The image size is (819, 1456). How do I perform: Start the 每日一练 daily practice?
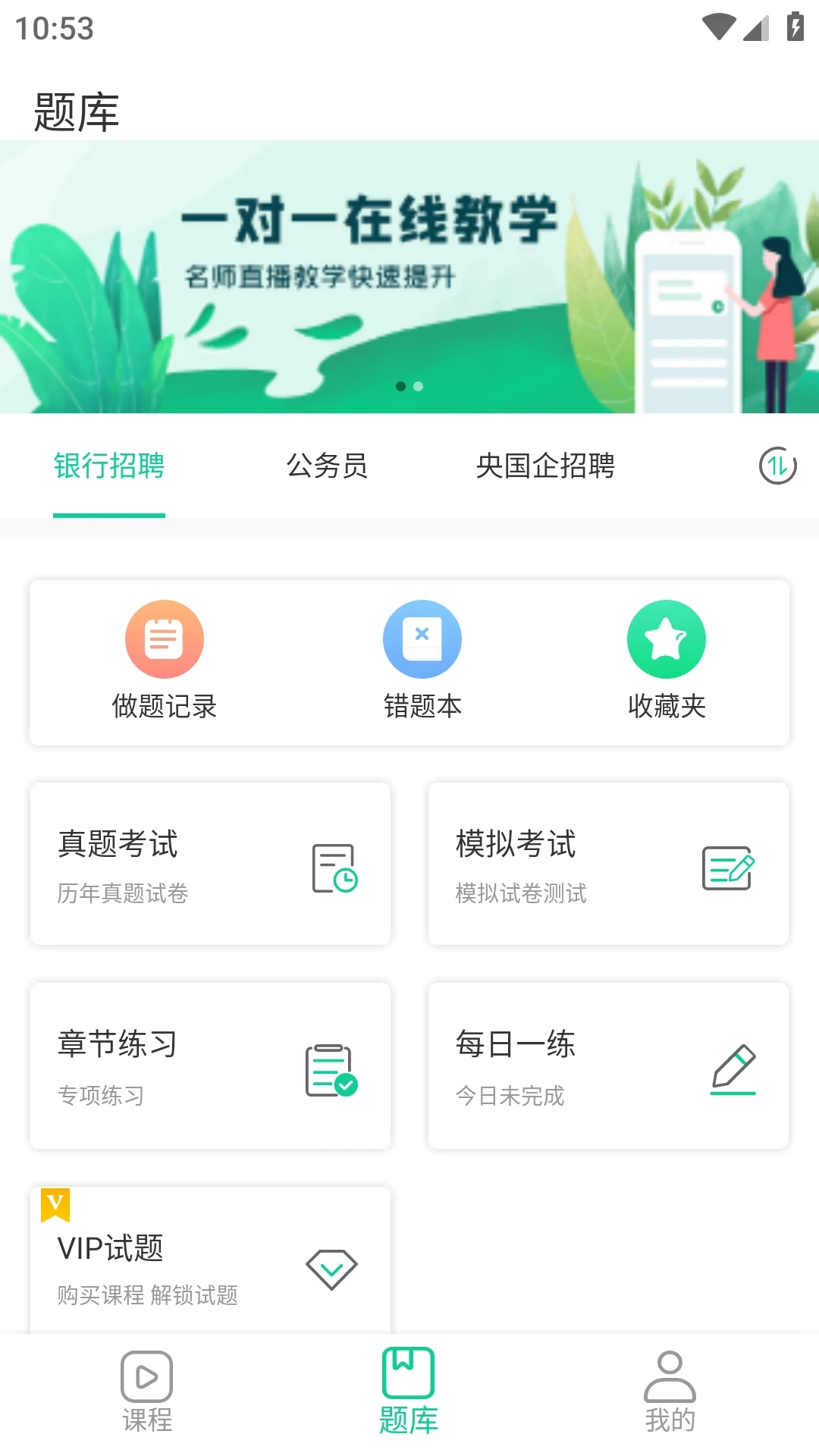[x=608, y=1065]
